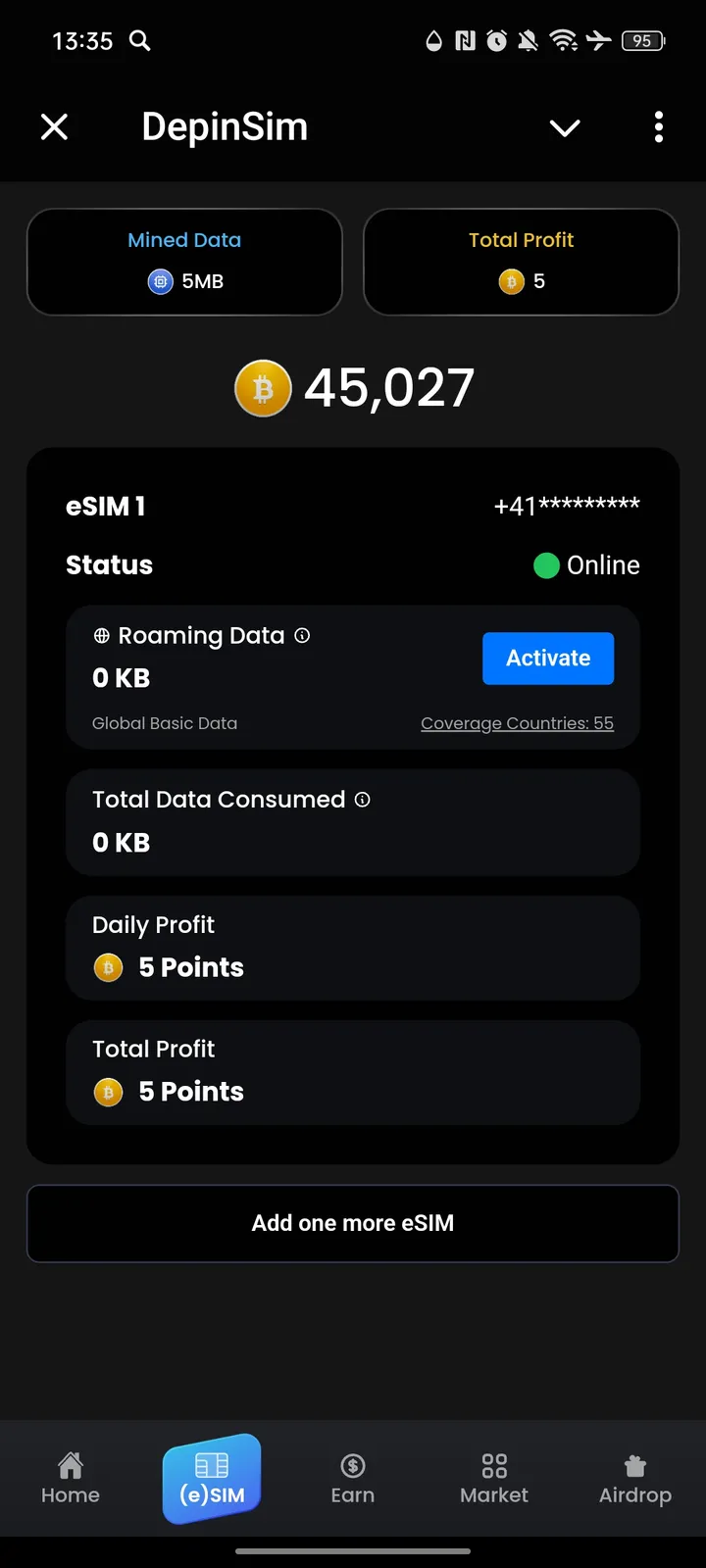Image resolution: width=706 pixels, height=1568 pixels.
Task: Open the search icon in the status bar
Action: click(138, 41)
